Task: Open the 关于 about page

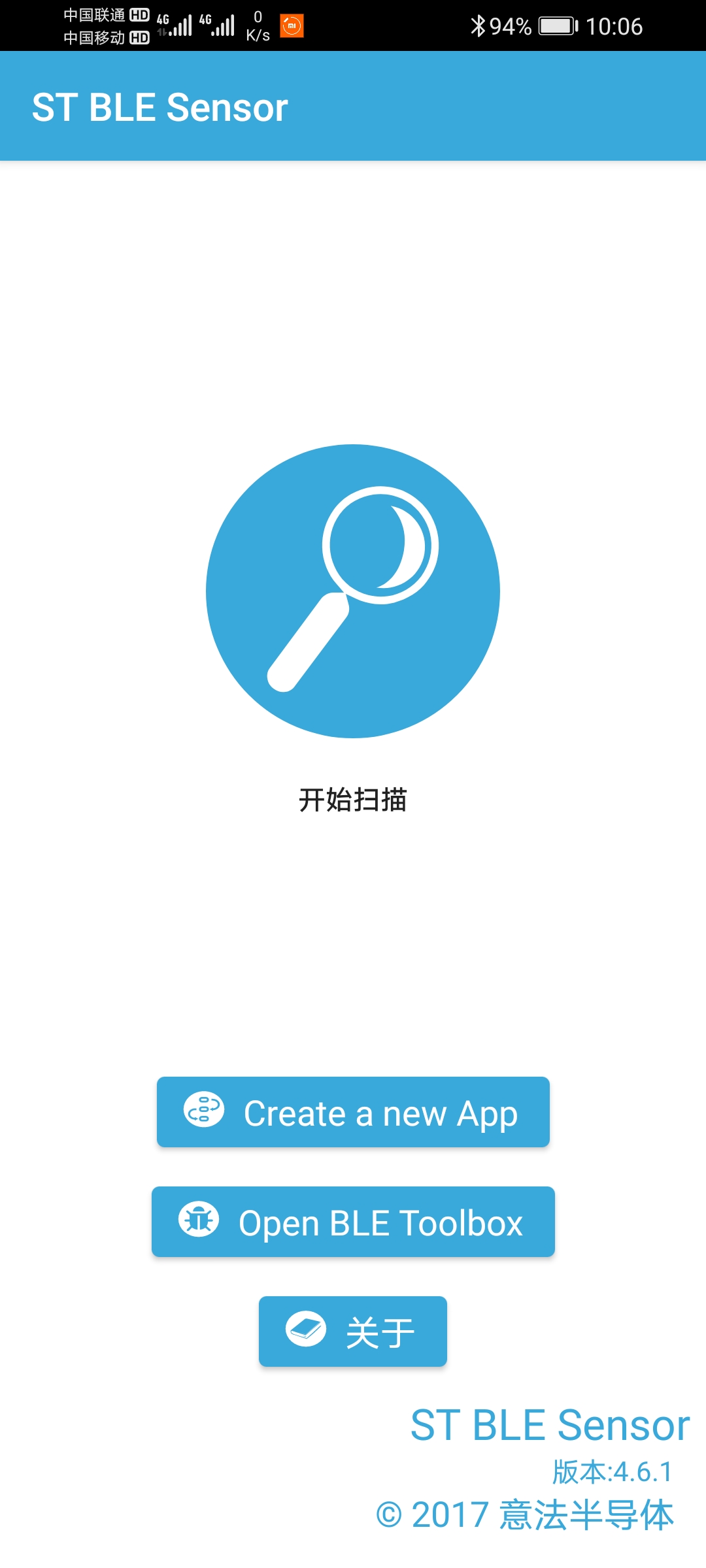Action: (353, 1331)
